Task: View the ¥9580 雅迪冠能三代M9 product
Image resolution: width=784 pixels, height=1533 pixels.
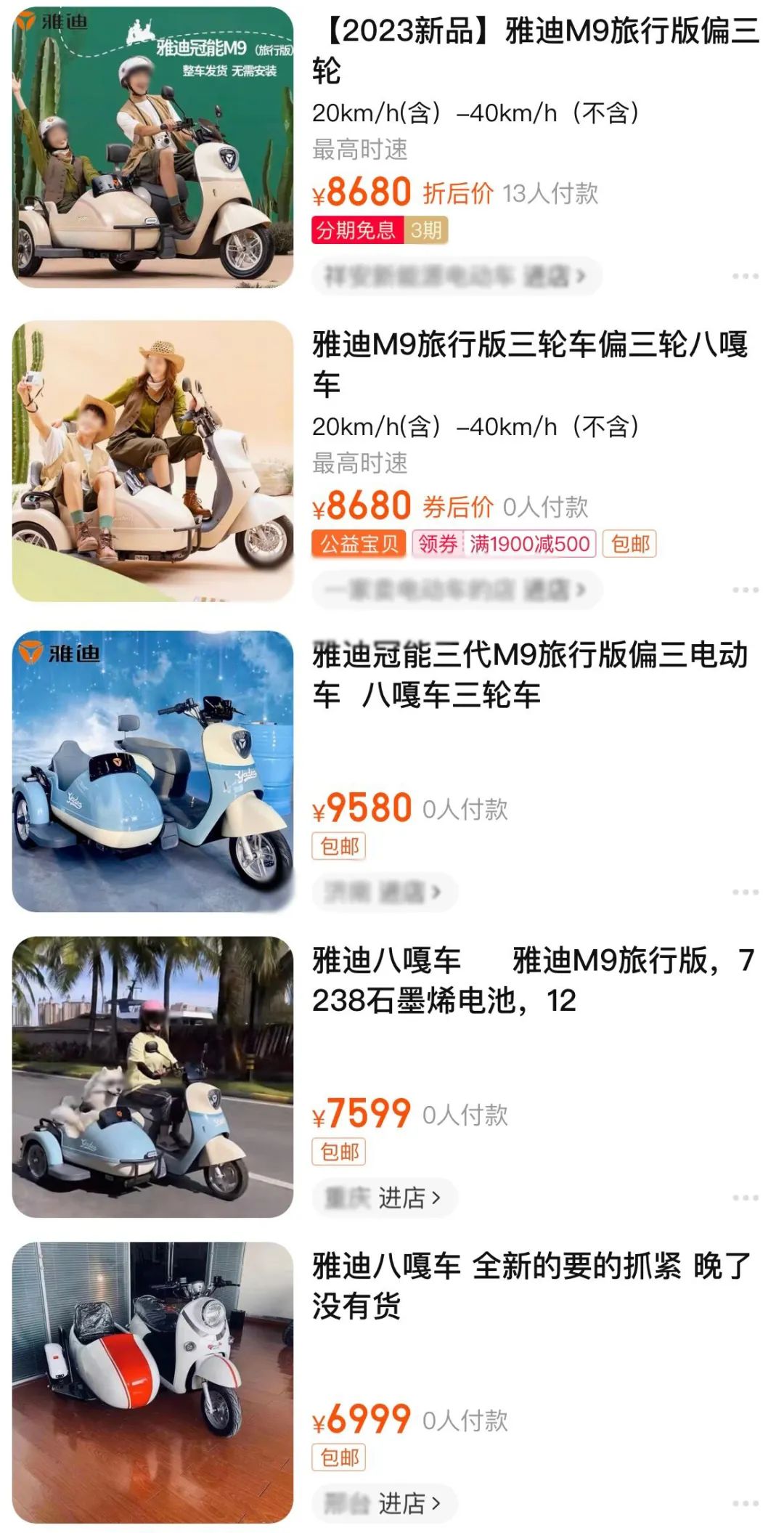Action: pos(530,675)
